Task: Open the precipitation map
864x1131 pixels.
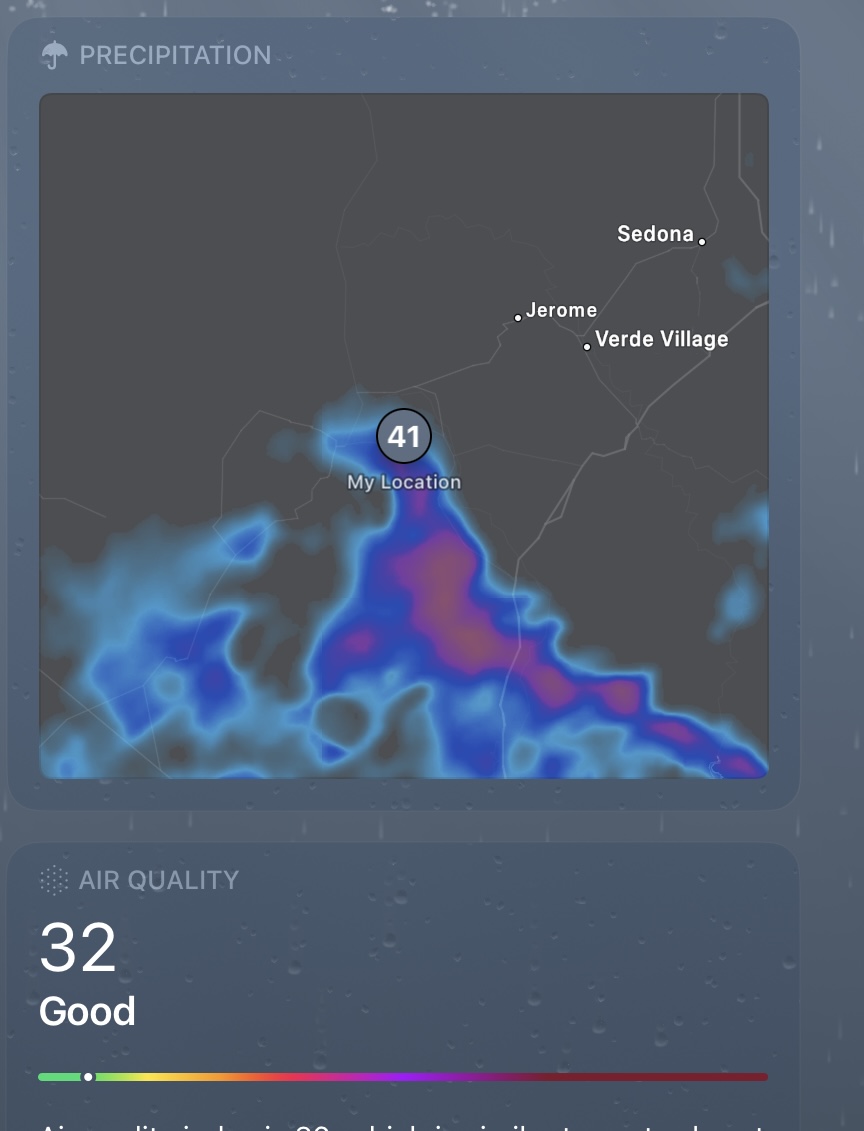Action: tap(404, 436)
